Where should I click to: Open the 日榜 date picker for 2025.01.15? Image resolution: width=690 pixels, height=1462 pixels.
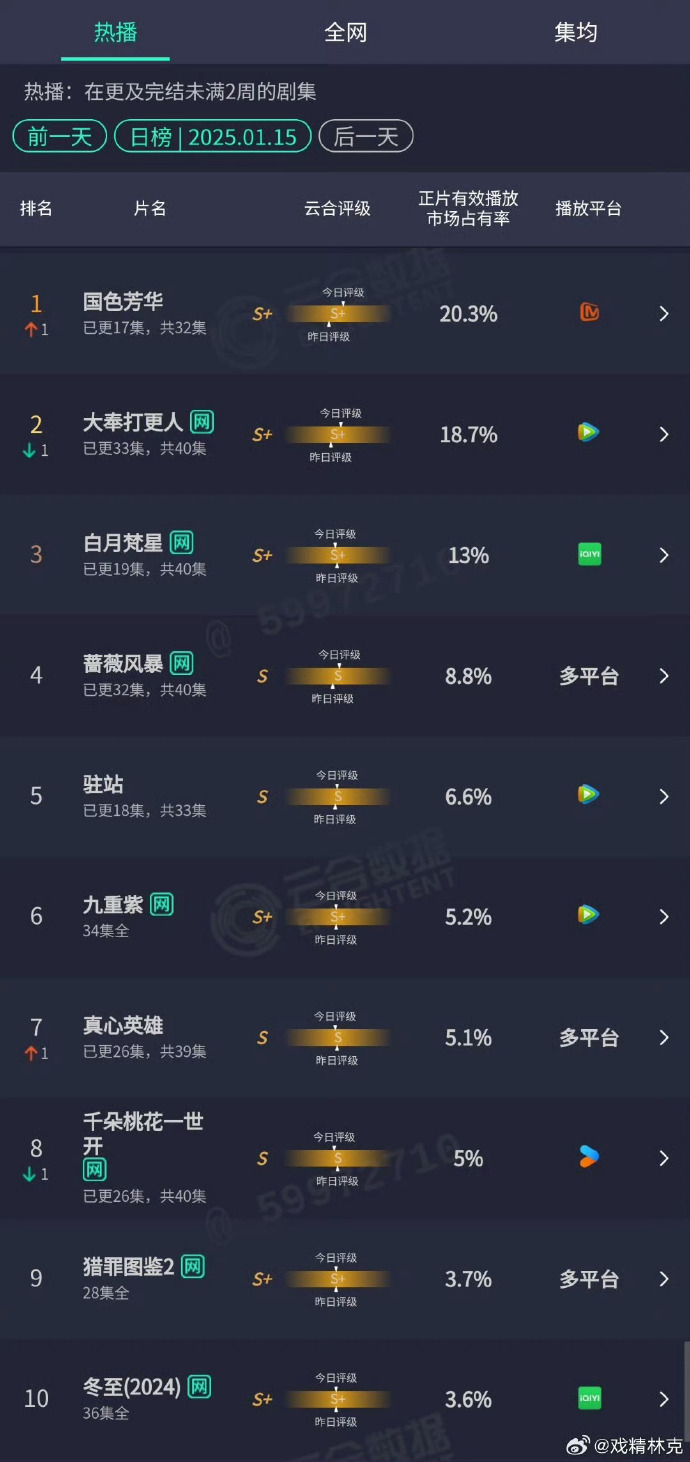[x=213, y=137]
